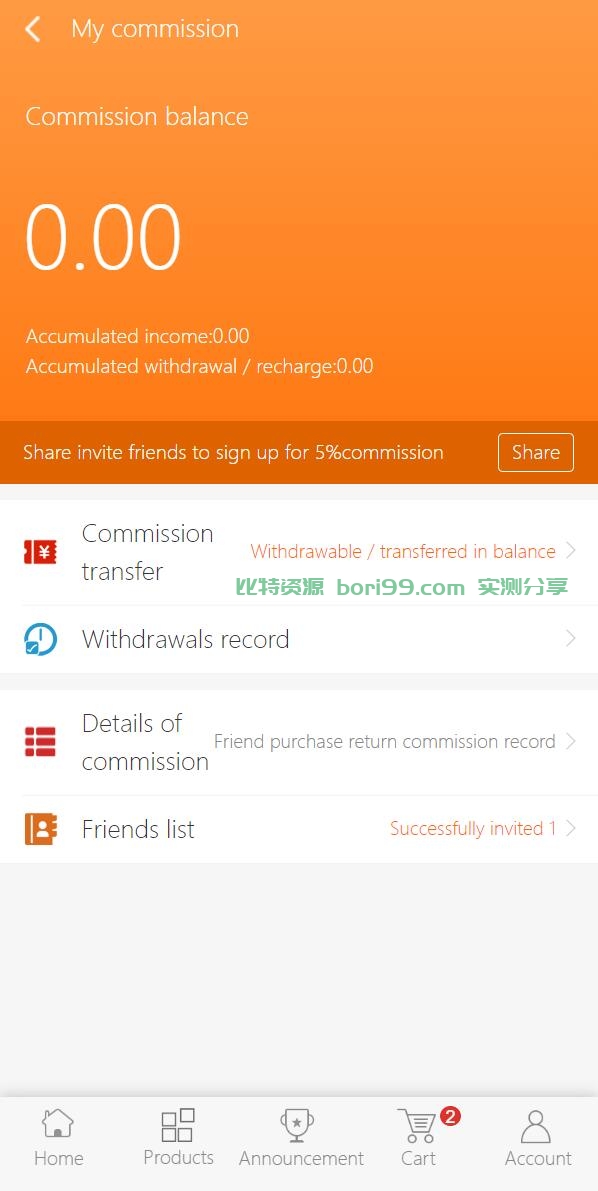598x1191 pixels.
Task: Tap the Share button
Action: 536,453
